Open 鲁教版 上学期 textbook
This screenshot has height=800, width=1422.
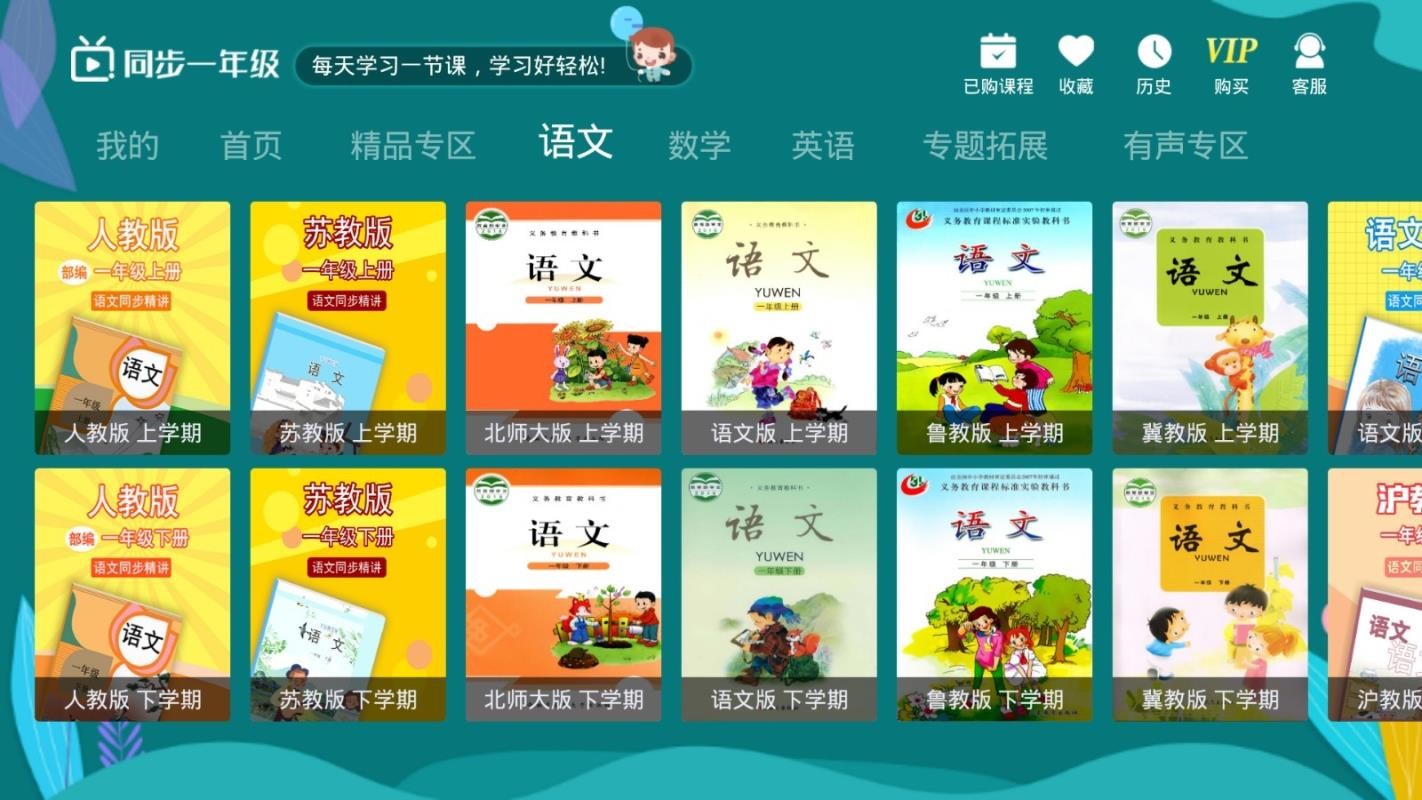[x=994, y=328]
